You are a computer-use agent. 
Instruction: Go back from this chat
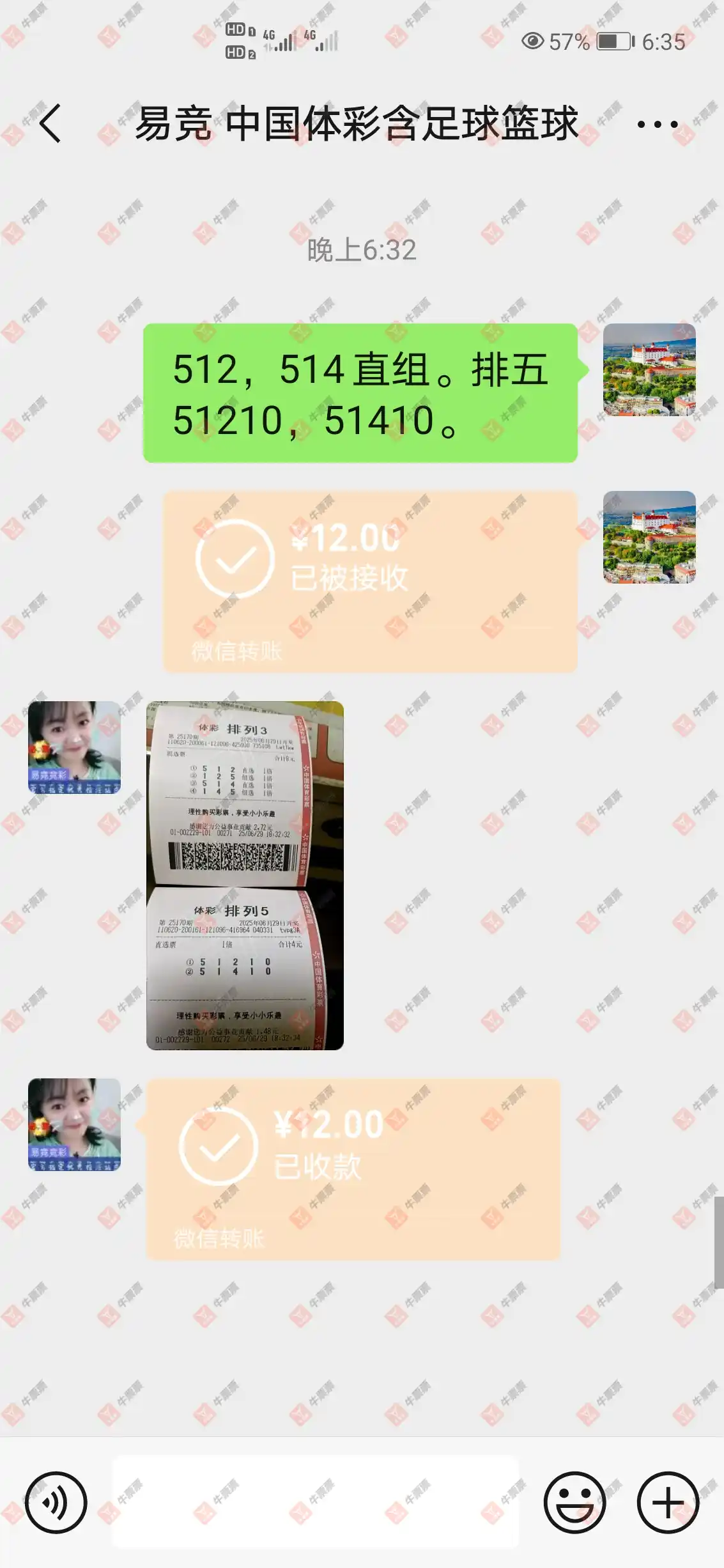[50, 123]
